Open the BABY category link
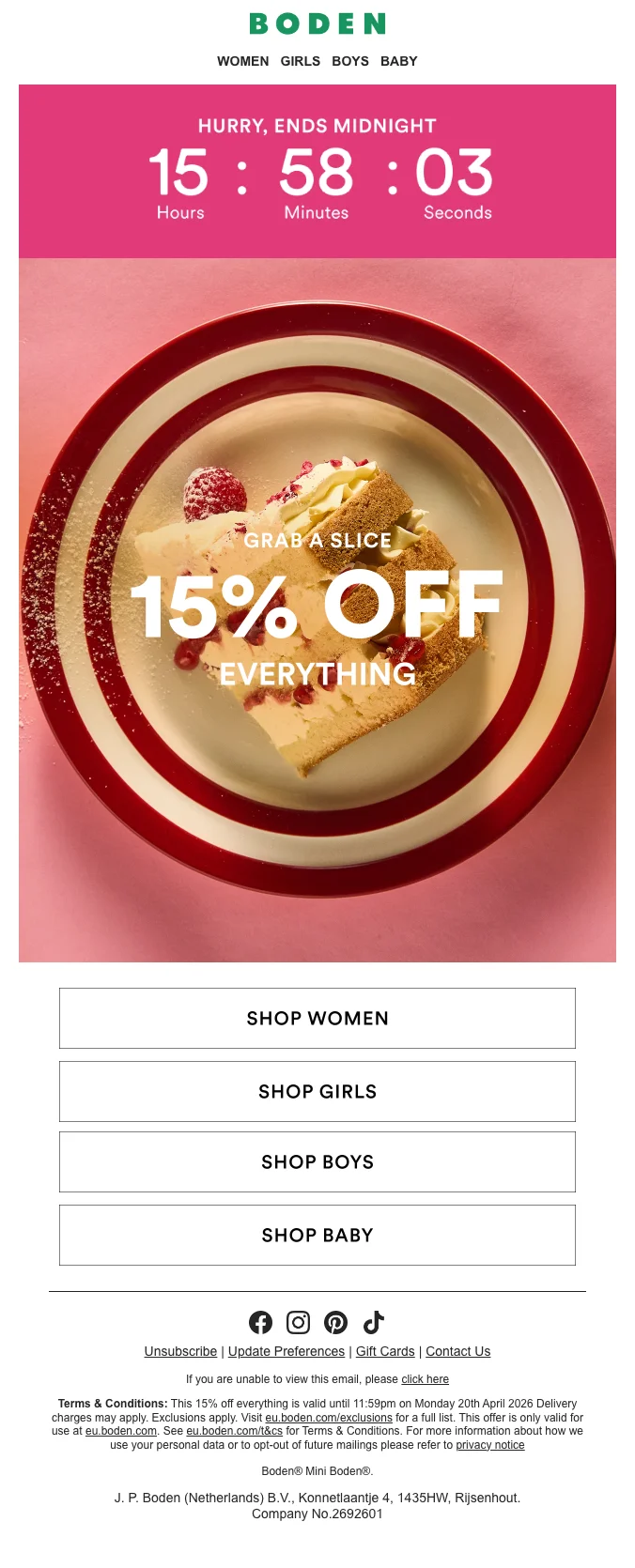 (x=398, y=61)
